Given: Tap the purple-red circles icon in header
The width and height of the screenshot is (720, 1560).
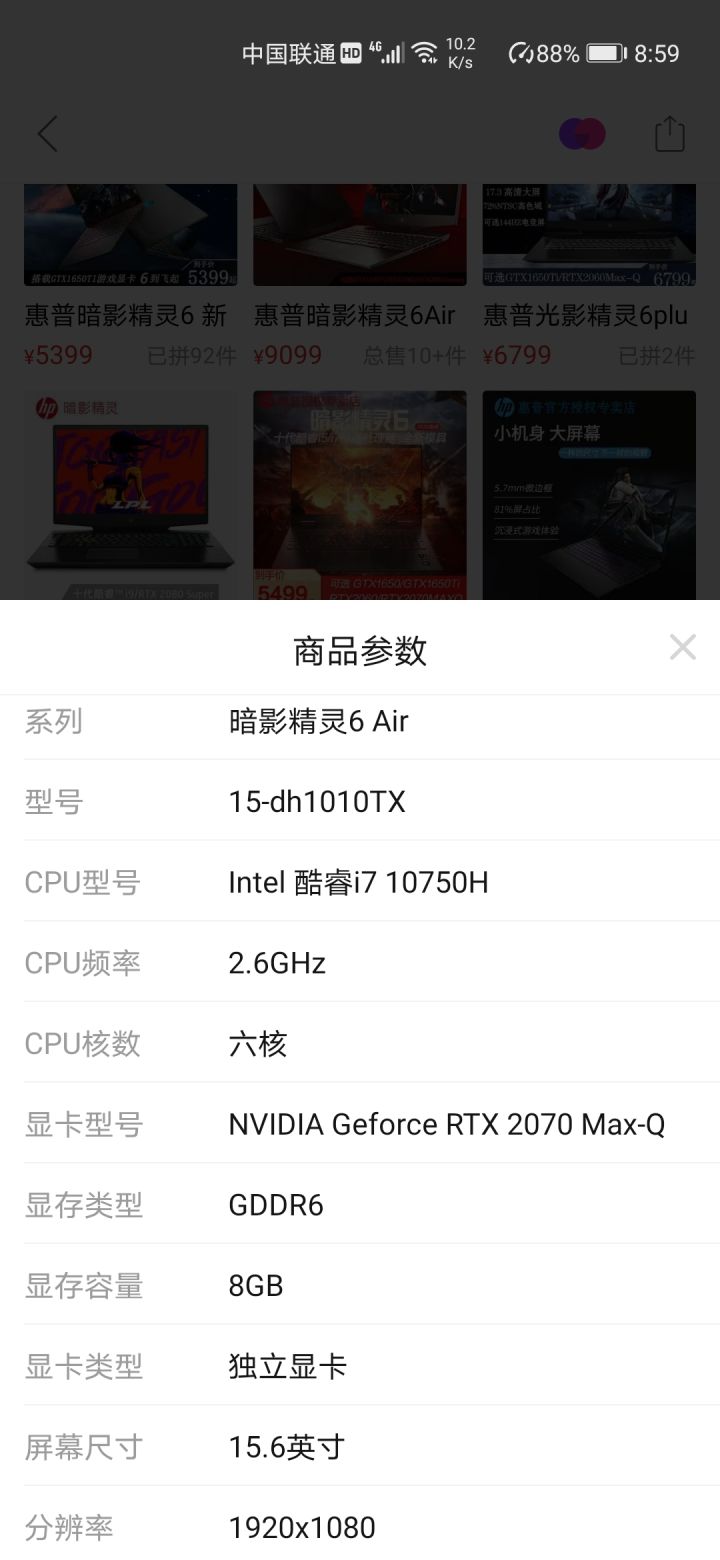Looking at the screenshot, I should click(582, 134).
